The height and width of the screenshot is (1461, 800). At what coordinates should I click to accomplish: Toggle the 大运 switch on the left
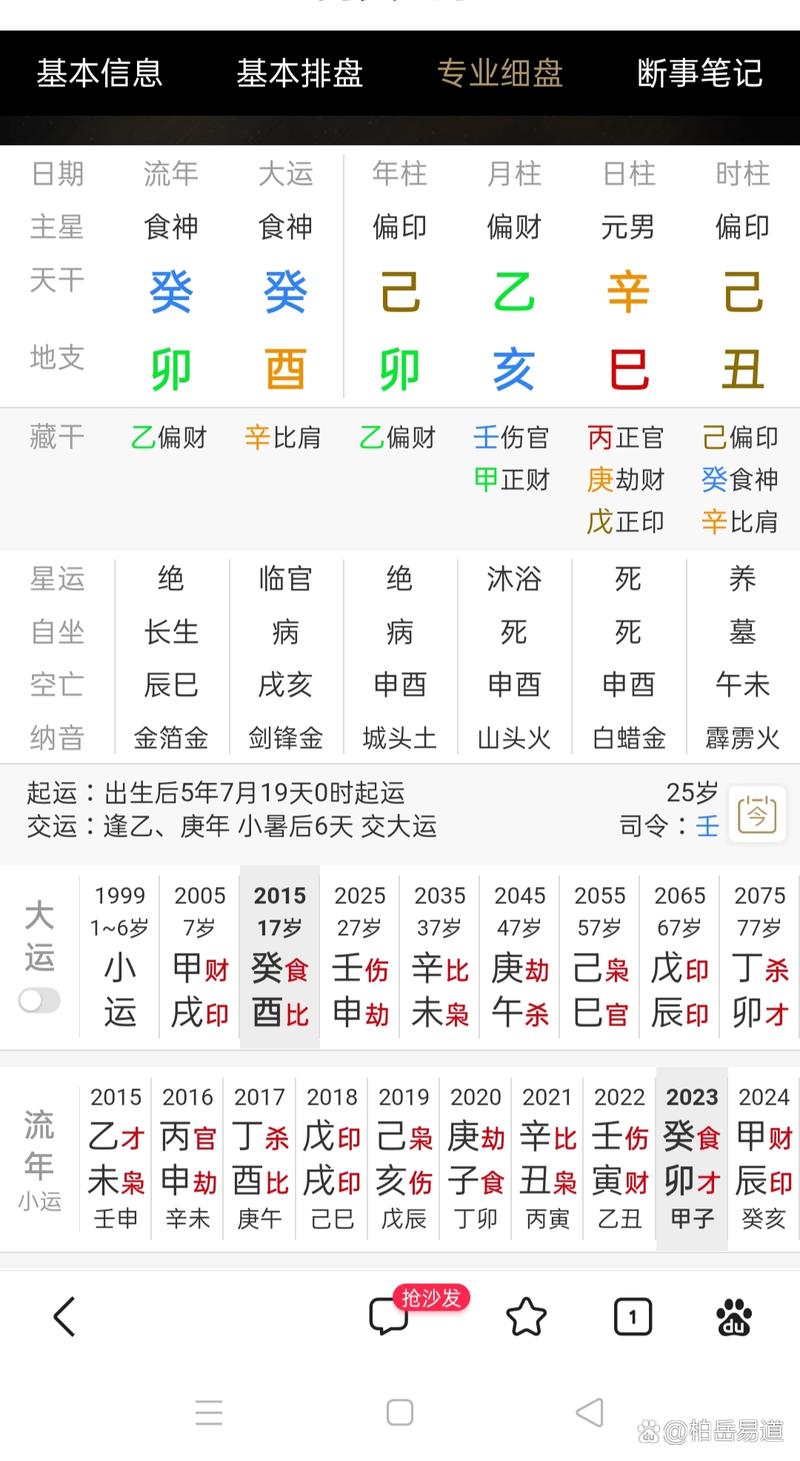click(38, 1000)
